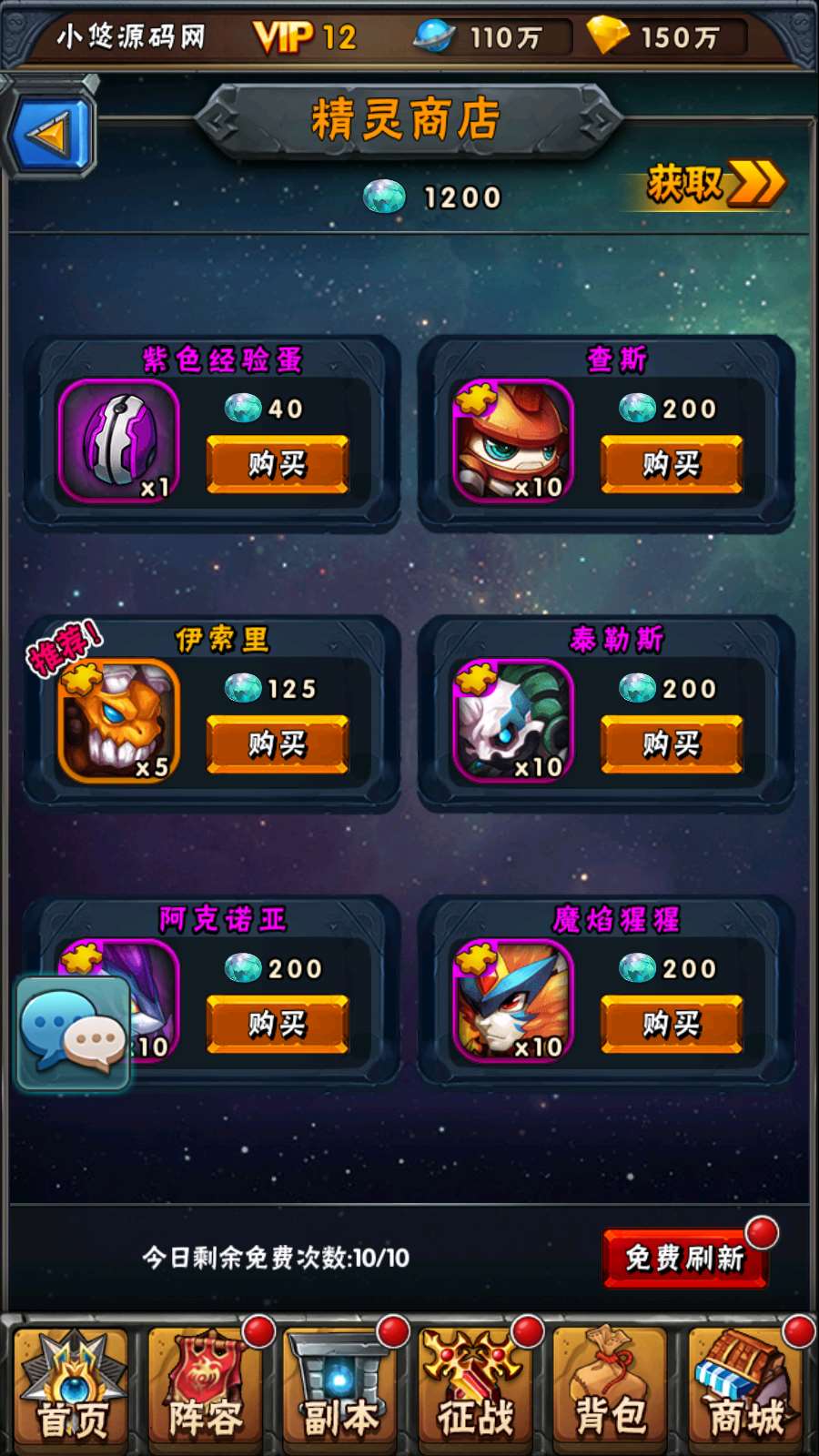Image resolution: width=819 pixels, height=1456 pixels.
Task: Buy 泰勒斯 fragments for 200
Action: point(672,743)
